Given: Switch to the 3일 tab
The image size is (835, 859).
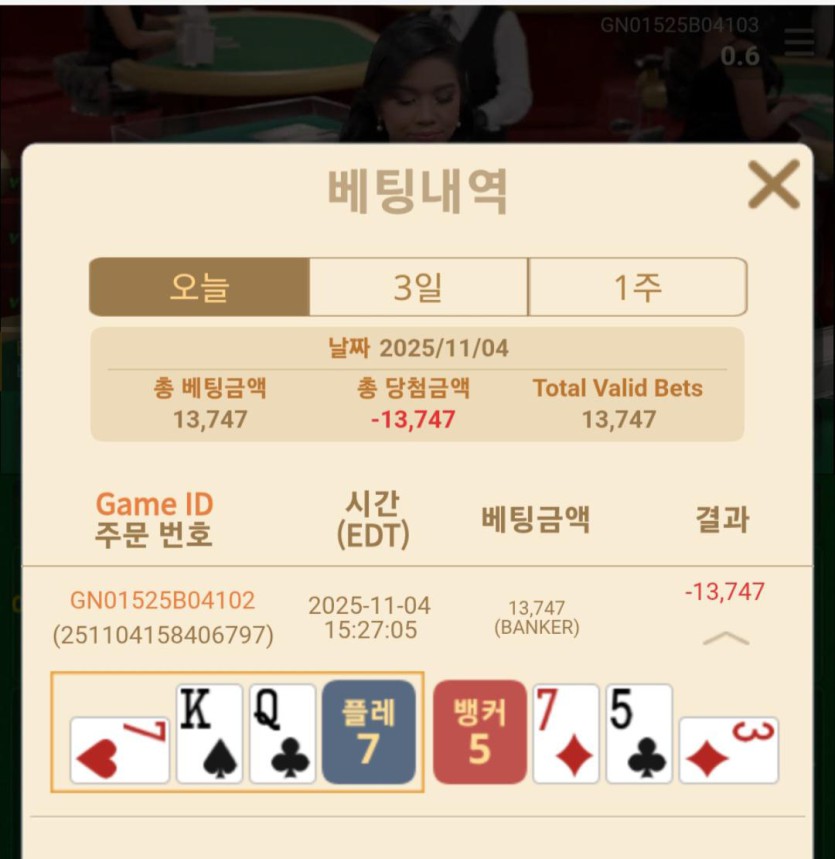Looking at the screenshot, I should point(418,287).
